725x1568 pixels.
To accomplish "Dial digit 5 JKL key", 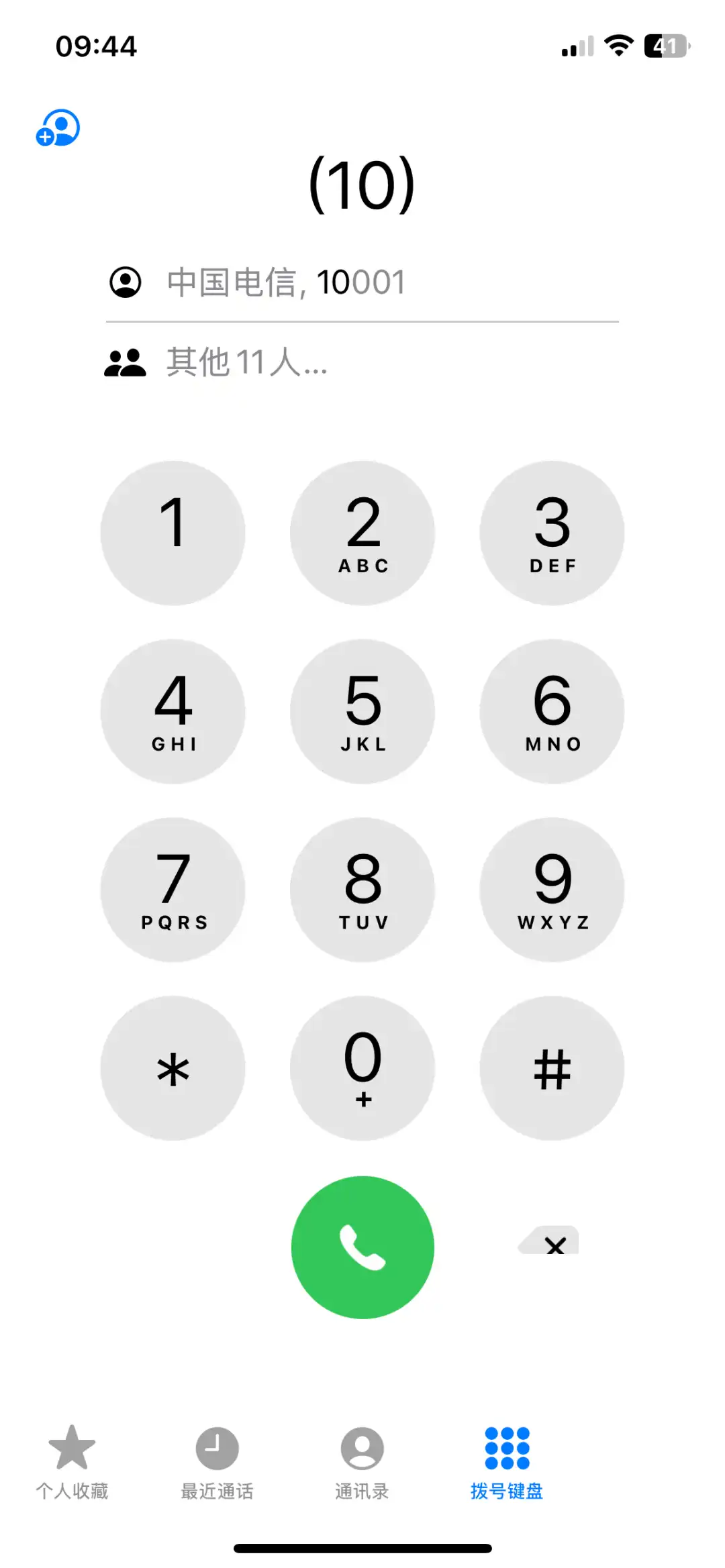I will (362, 711).
